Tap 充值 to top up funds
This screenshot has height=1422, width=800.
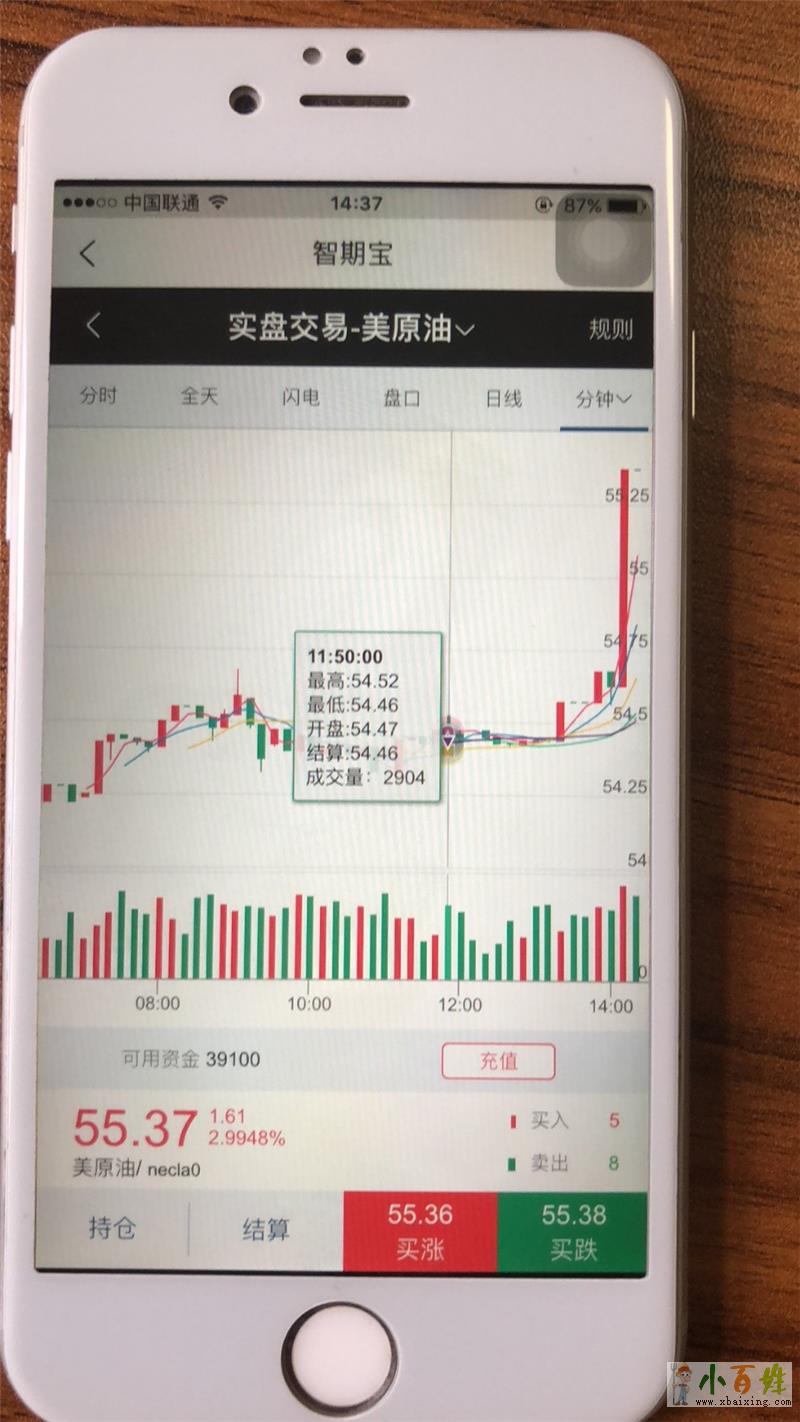tap(498, 1061)
